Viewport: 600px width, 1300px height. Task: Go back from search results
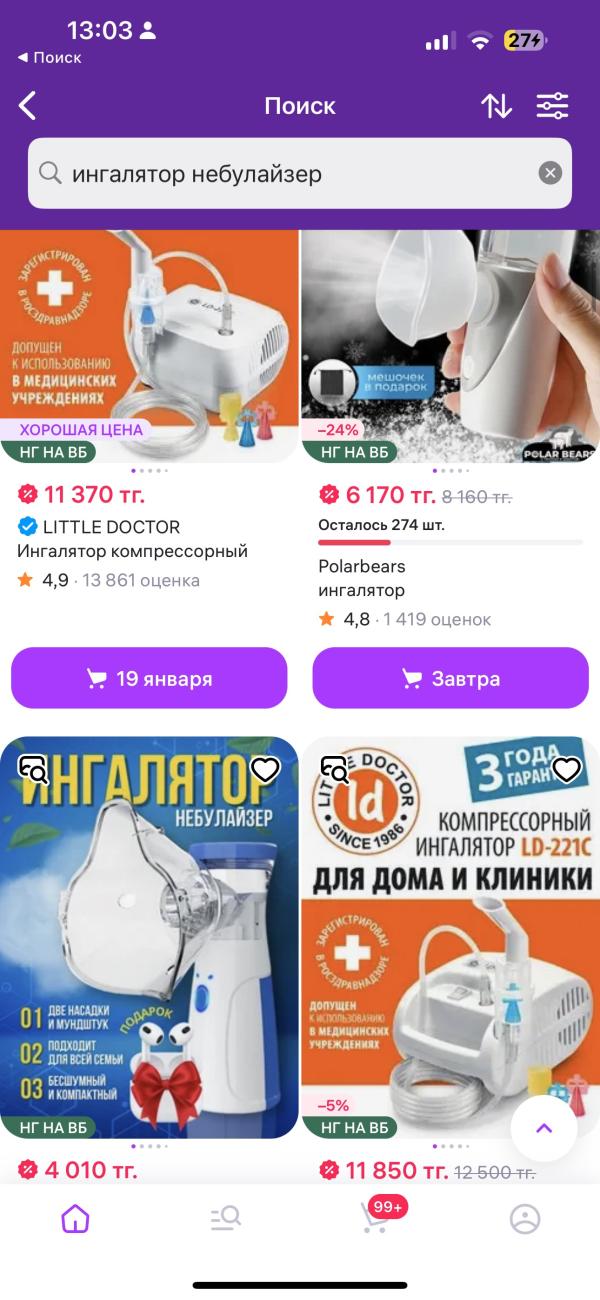pos(28,106)
